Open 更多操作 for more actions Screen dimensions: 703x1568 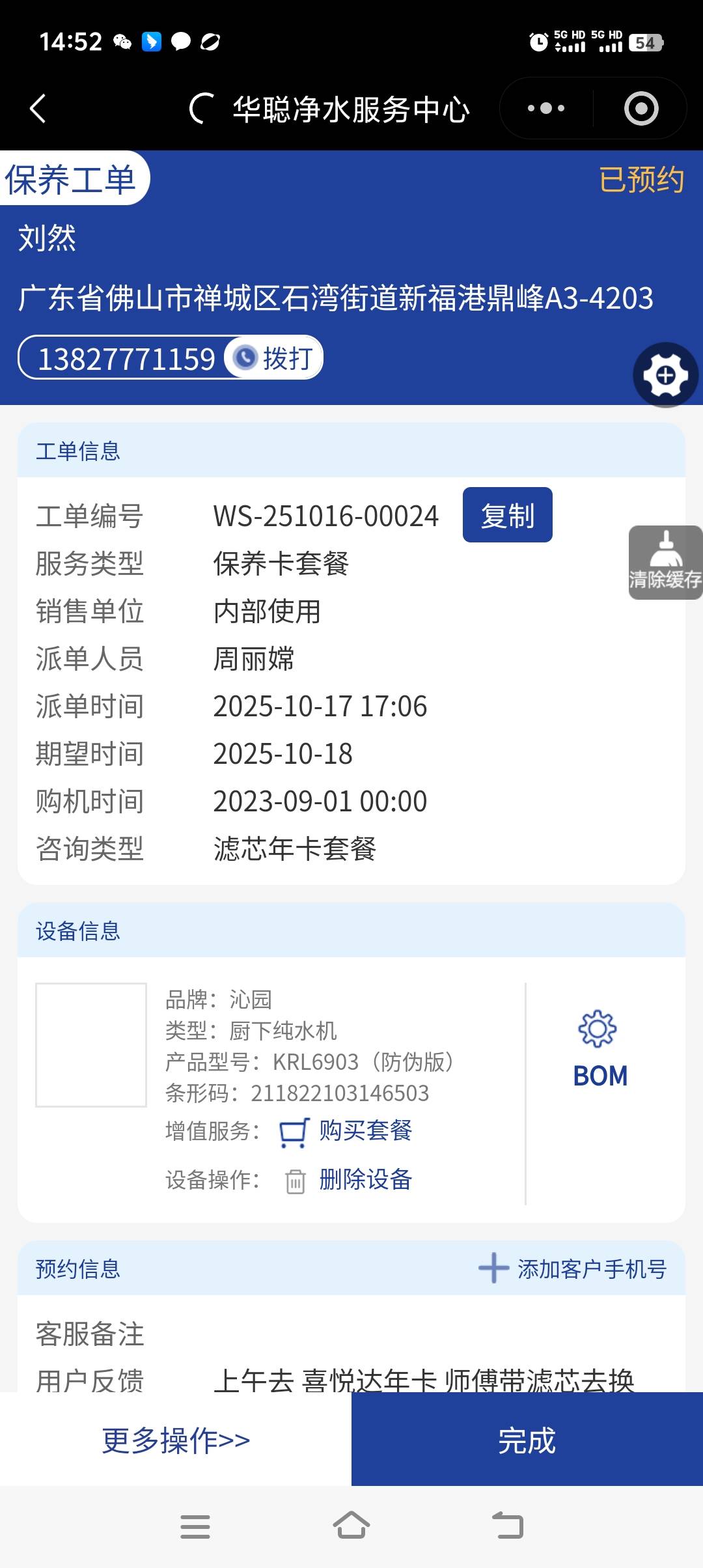tap(176, 1440)
